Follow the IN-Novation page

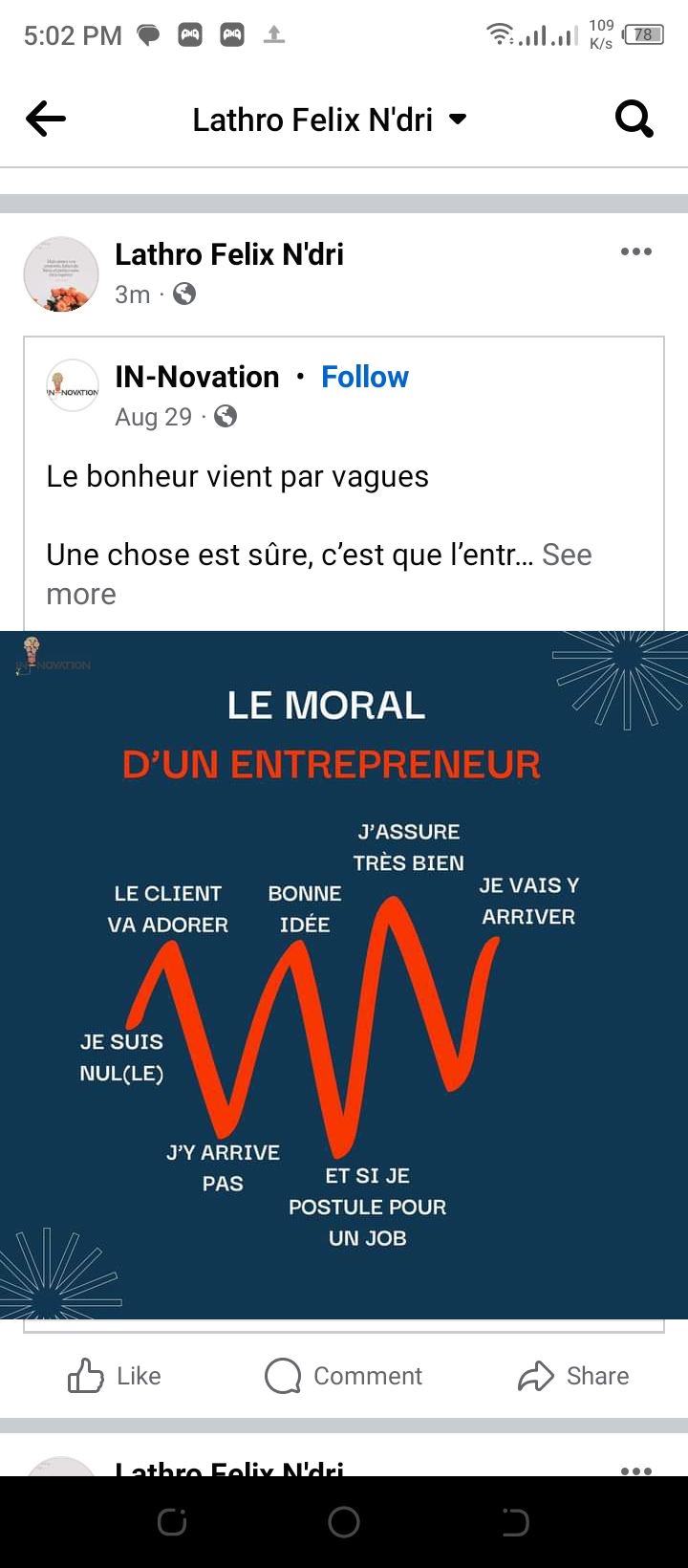(x=364, y=377)
